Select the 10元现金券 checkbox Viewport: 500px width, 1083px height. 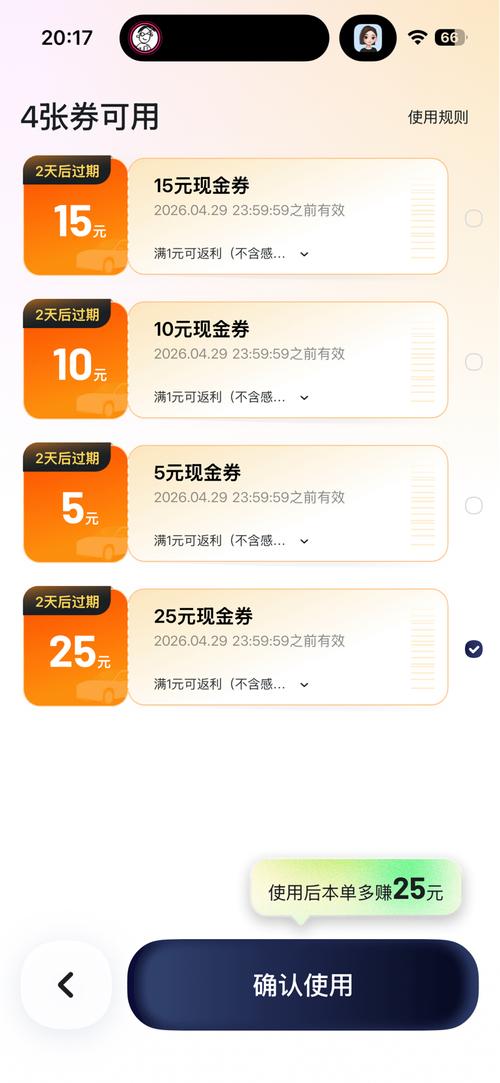point(474,362)
